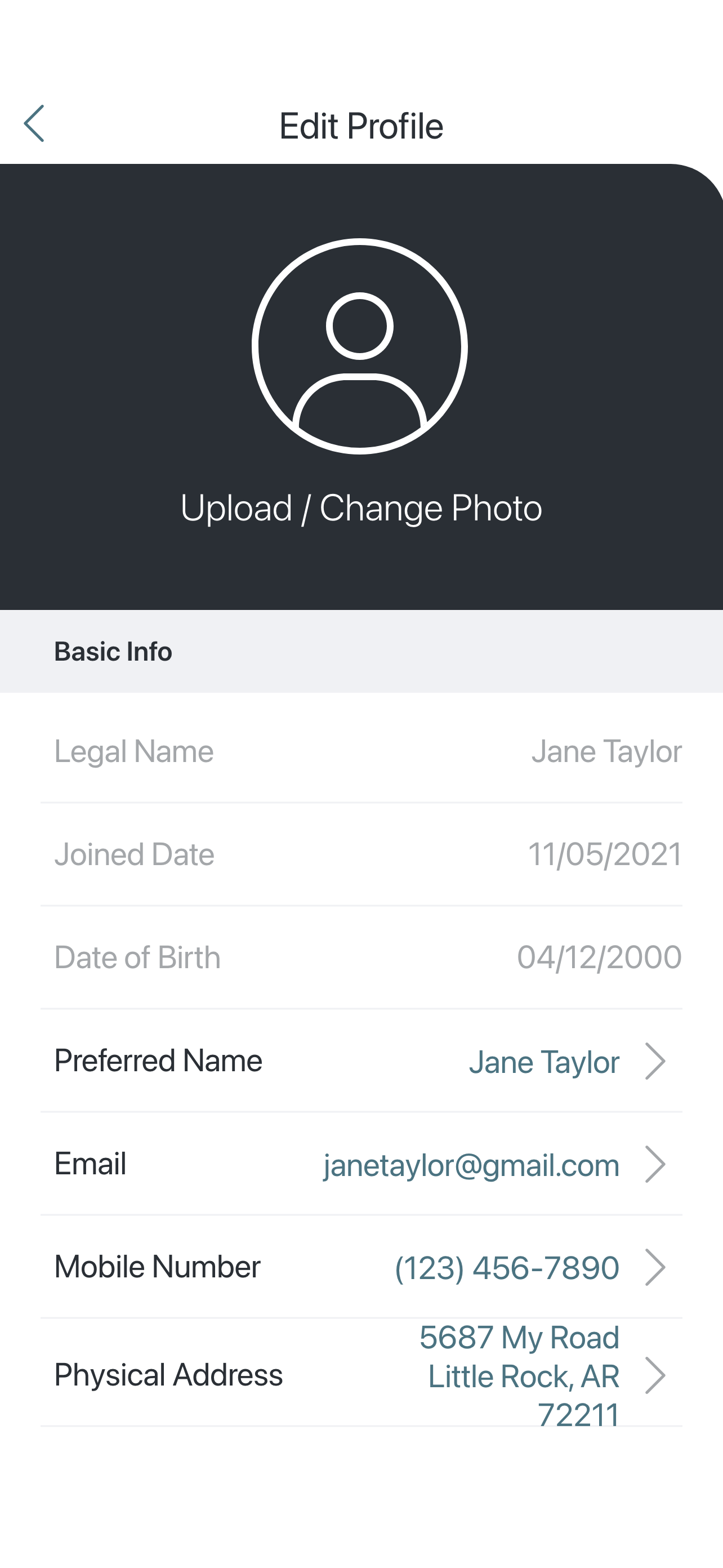Go back from Edit Profile
Image resolution: width=723 pixels, height=1568 pixels.
click(34, 123)
